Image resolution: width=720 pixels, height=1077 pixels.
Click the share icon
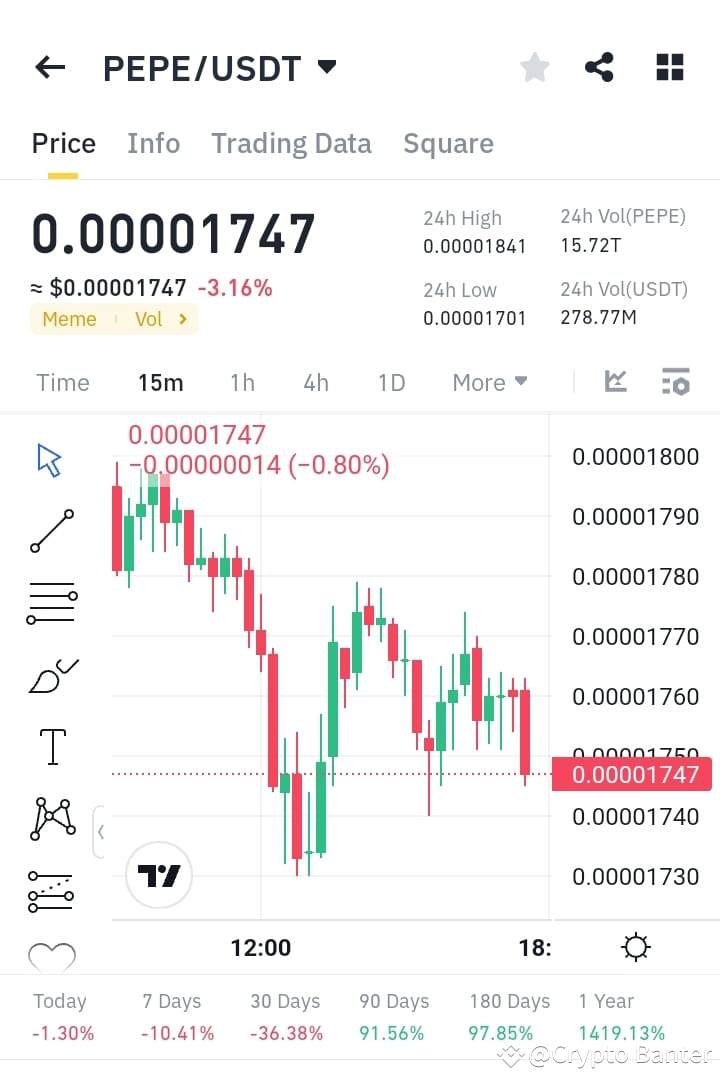click(x=599, y=67)
